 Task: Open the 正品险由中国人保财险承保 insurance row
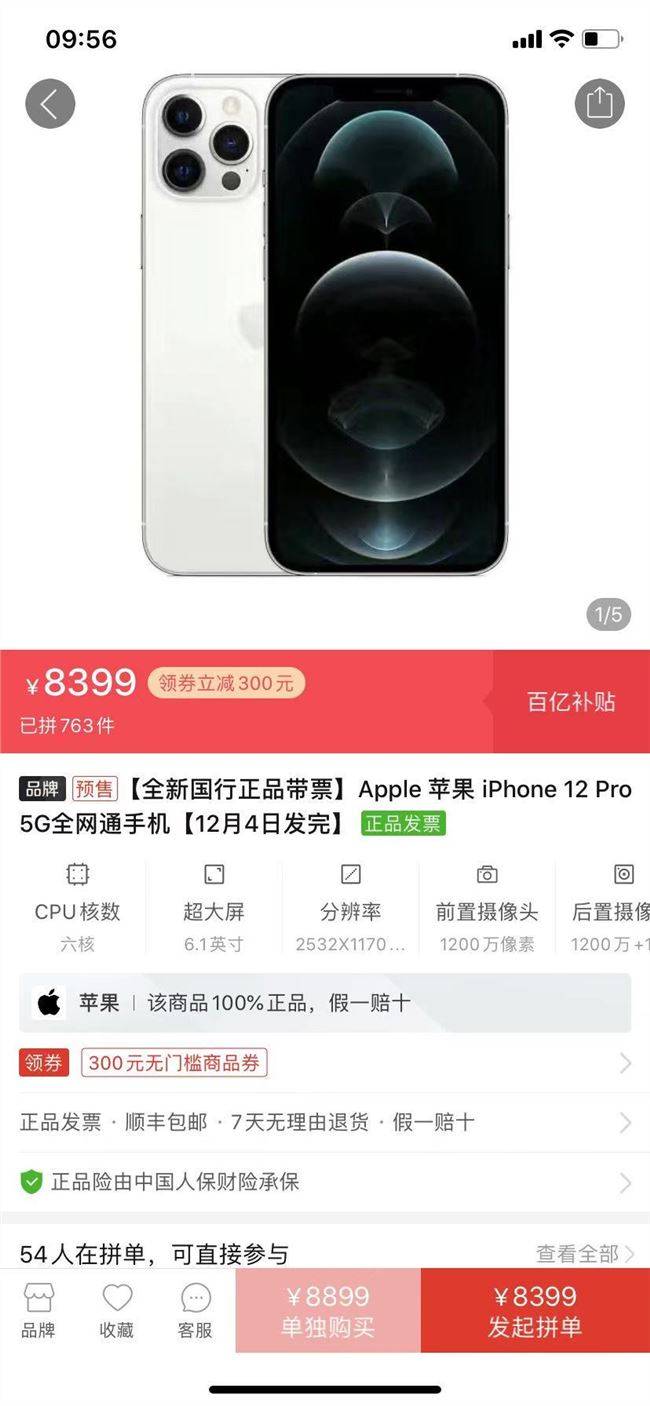[325, 1182]
